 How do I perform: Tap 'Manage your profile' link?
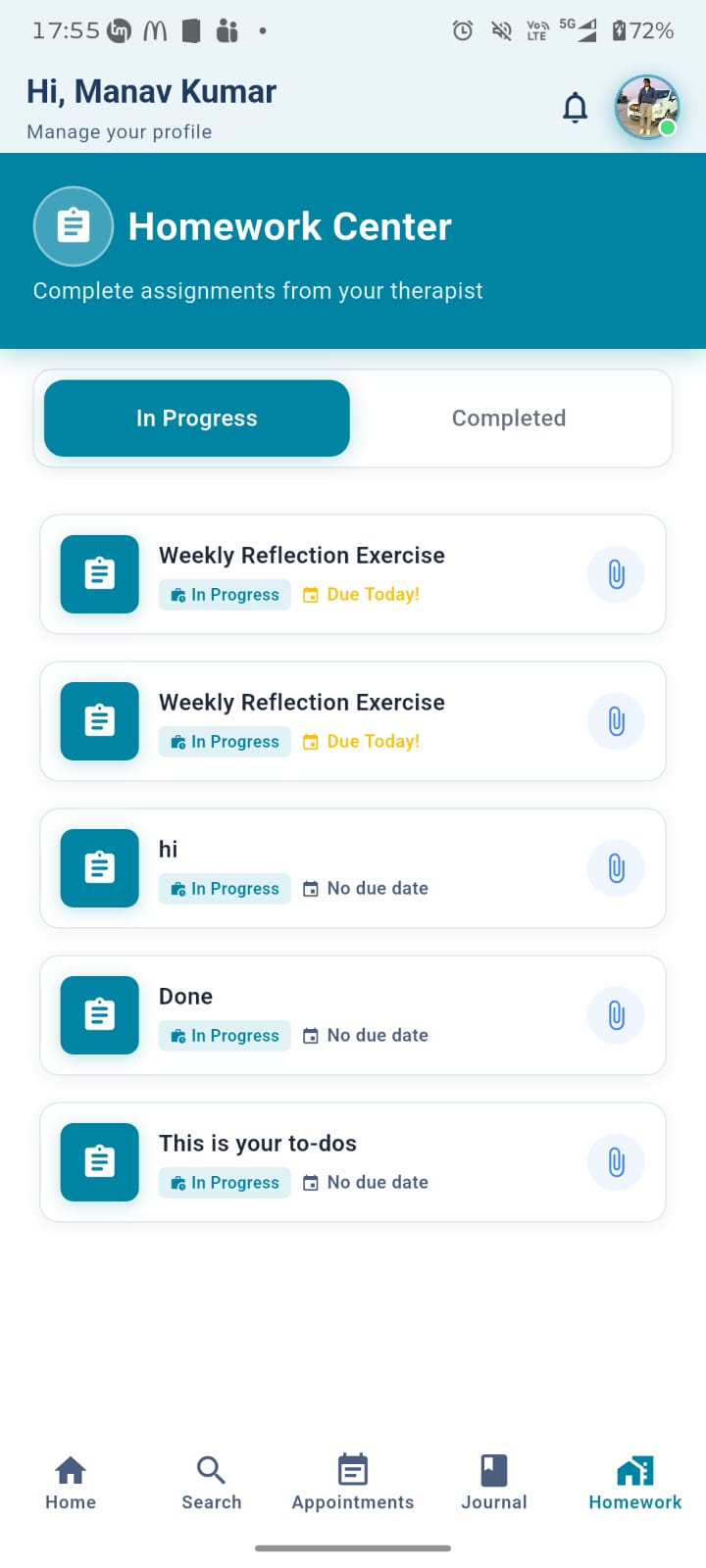click(x=120, y=132)
